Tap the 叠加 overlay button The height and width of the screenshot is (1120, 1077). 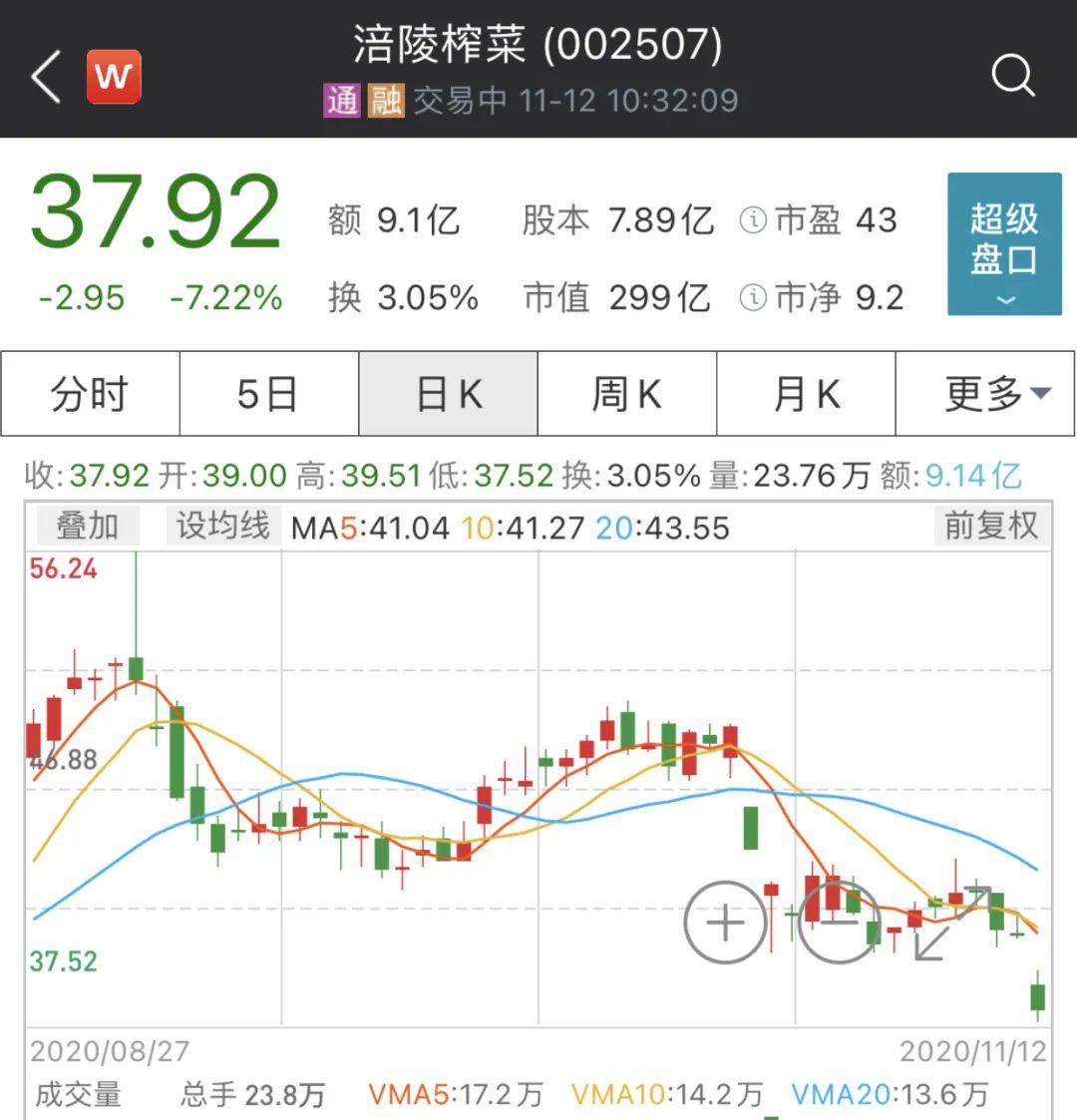coord(87,527)
